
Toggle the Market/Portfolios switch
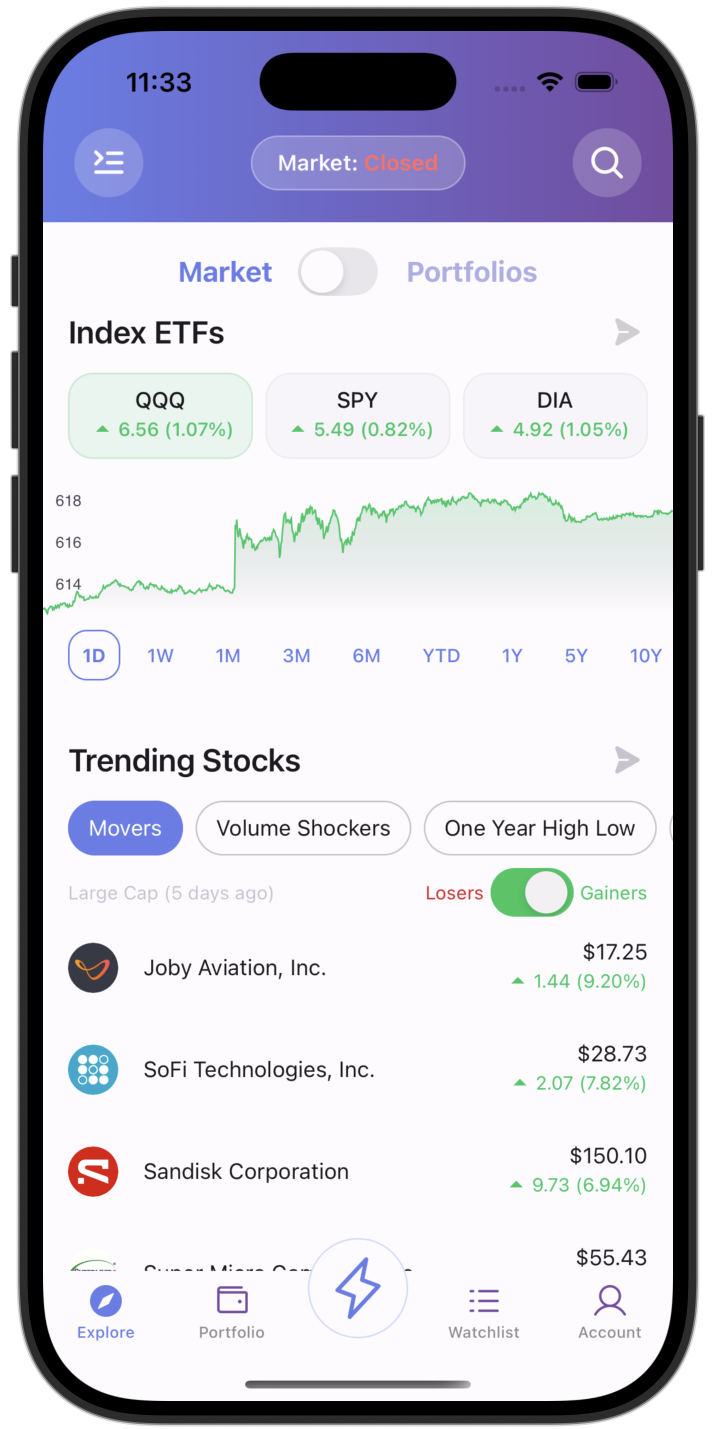[x=338, y=272]
